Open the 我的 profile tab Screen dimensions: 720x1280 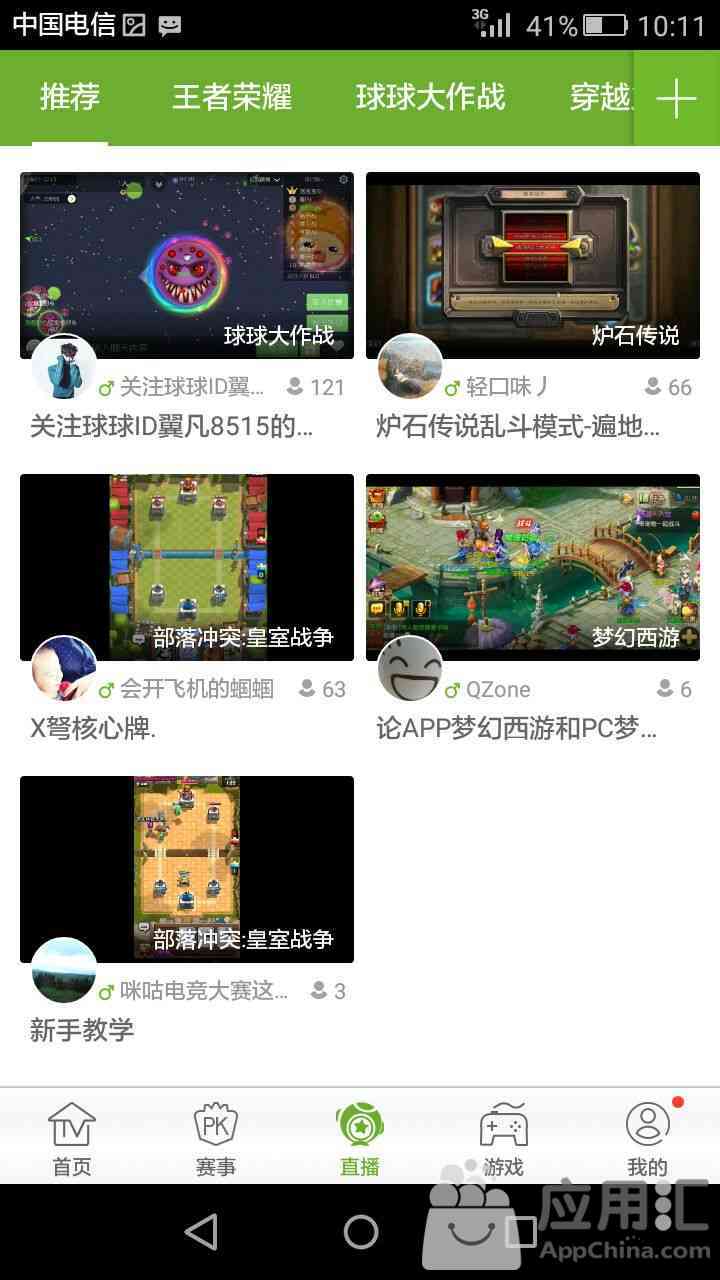point(647,1138)
